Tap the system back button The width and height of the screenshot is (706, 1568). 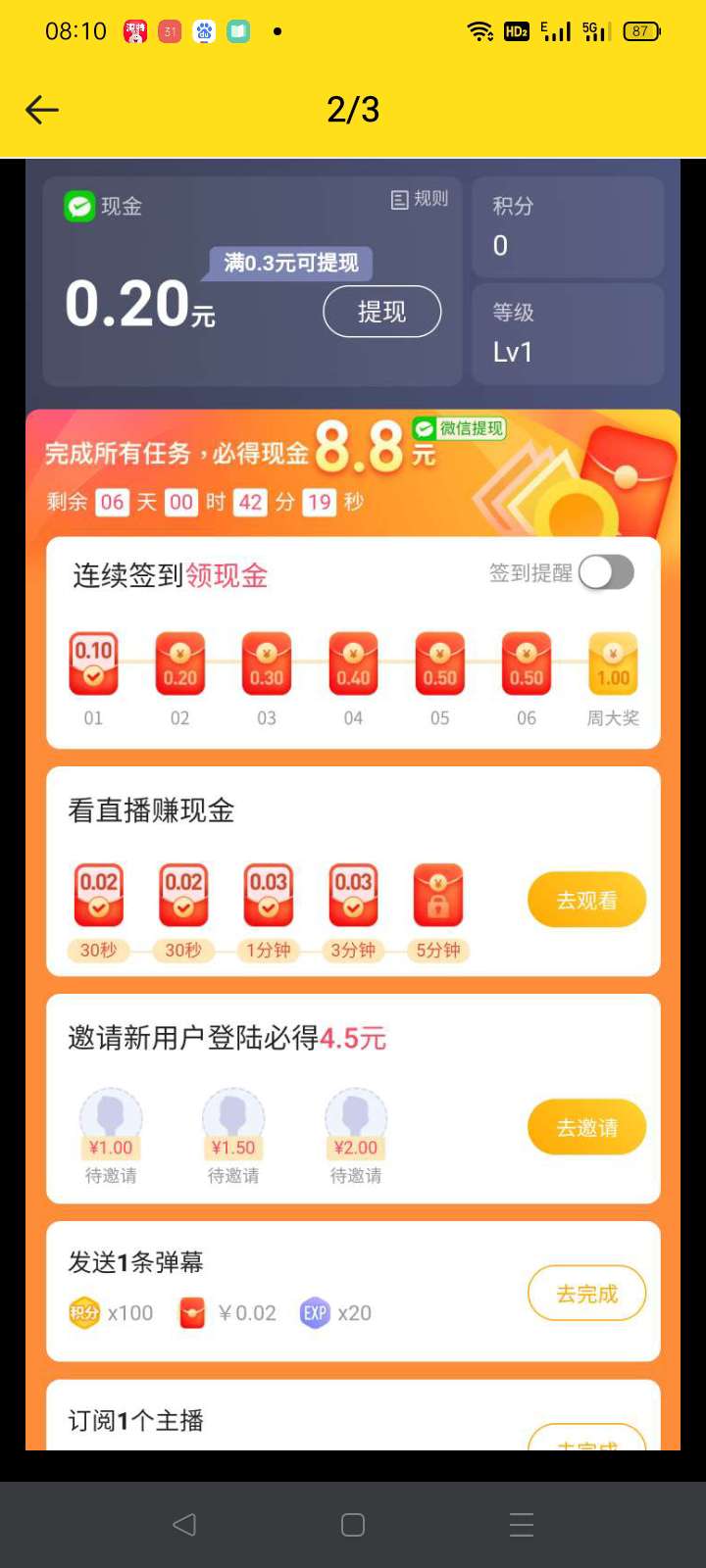click(x=184, y=1524)
